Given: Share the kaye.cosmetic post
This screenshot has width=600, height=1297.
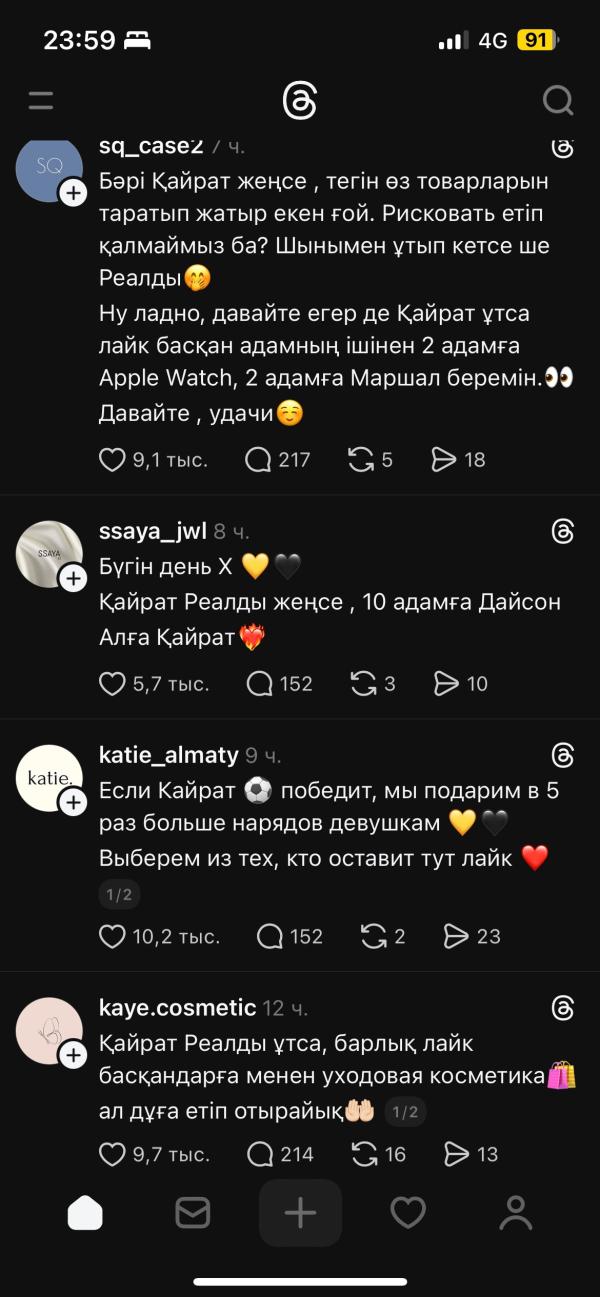Looking at the screenshot, I should (x=456, y=1154).
